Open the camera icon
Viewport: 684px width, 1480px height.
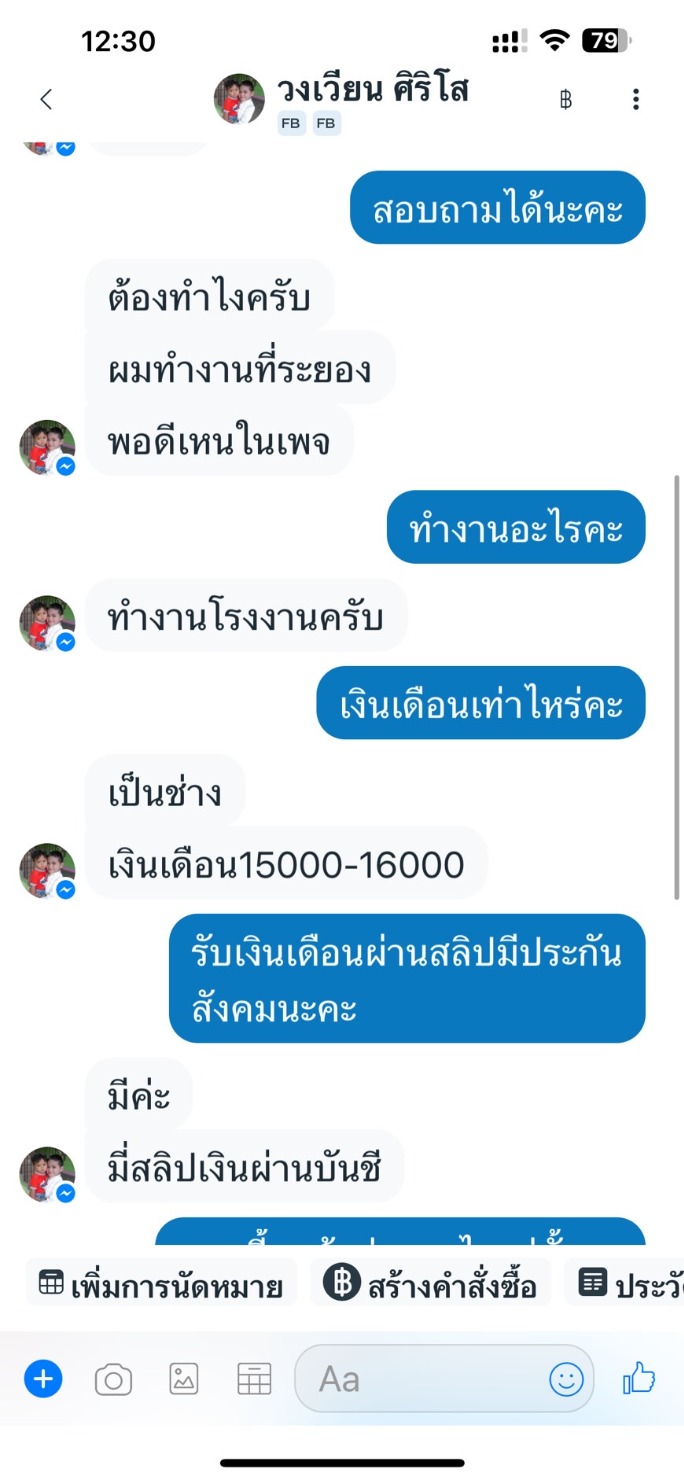pos(113,1380)
